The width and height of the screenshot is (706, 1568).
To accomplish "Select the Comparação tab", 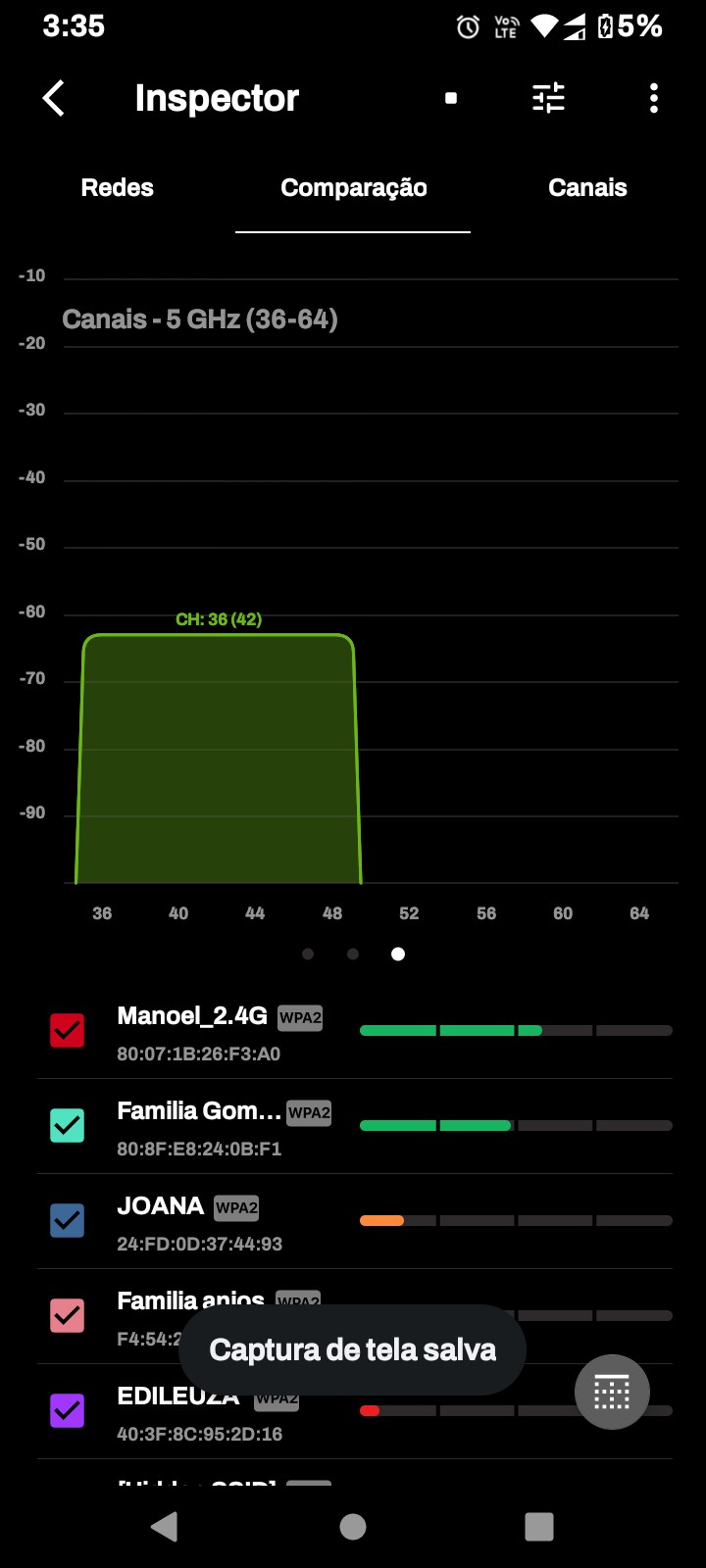I will (353, 188).
